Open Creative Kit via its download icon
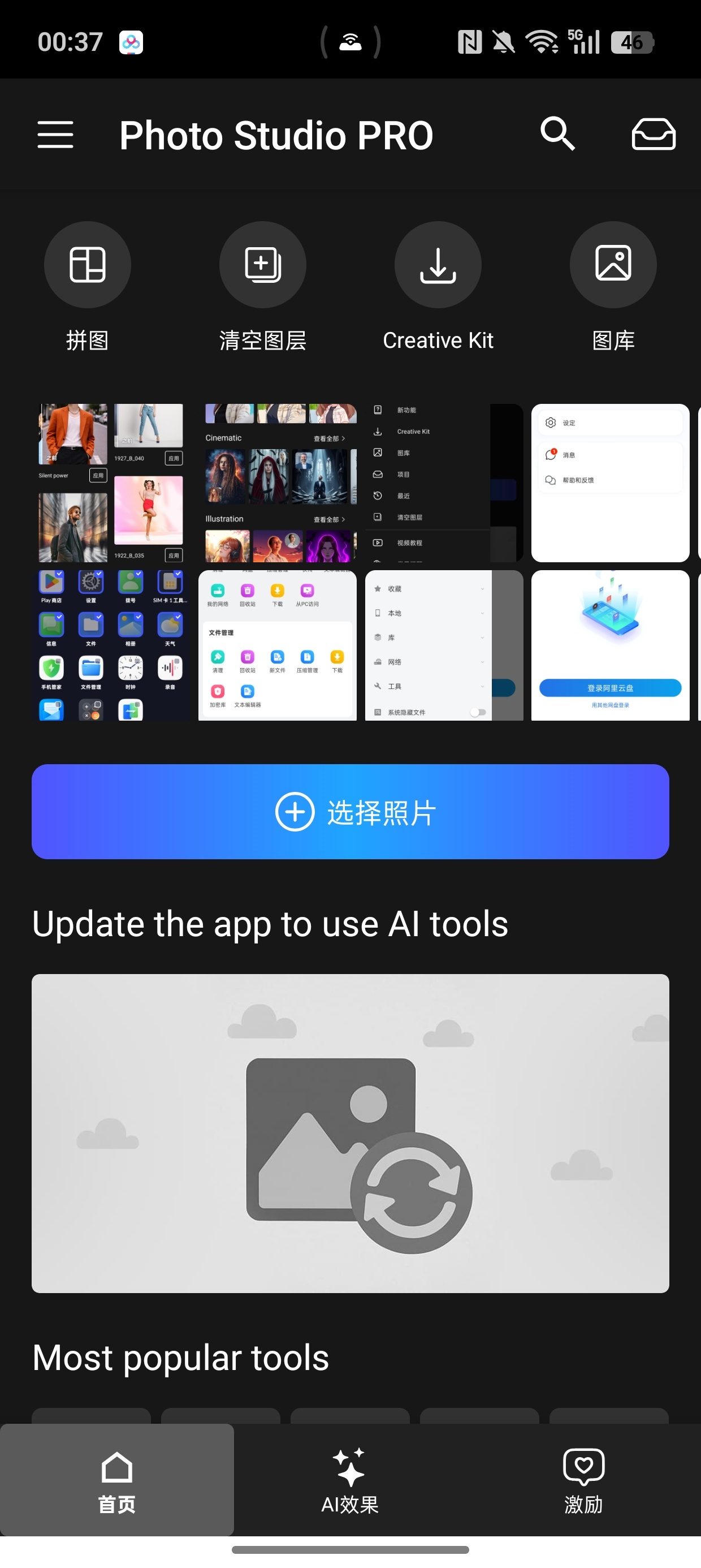Viewport: 701px width, 1568px height. (x=438, y=264)
